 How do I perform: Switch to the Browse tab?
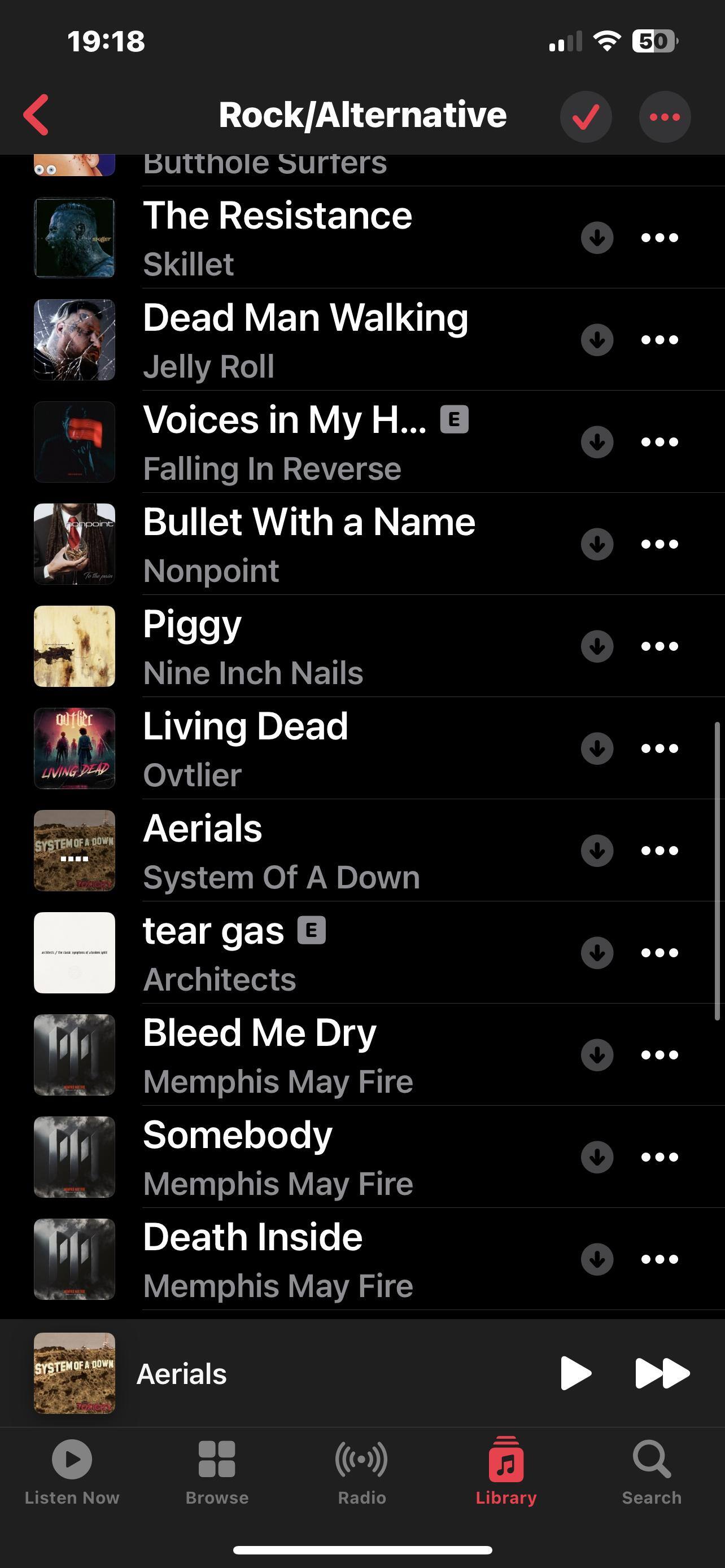[217, 1471]
